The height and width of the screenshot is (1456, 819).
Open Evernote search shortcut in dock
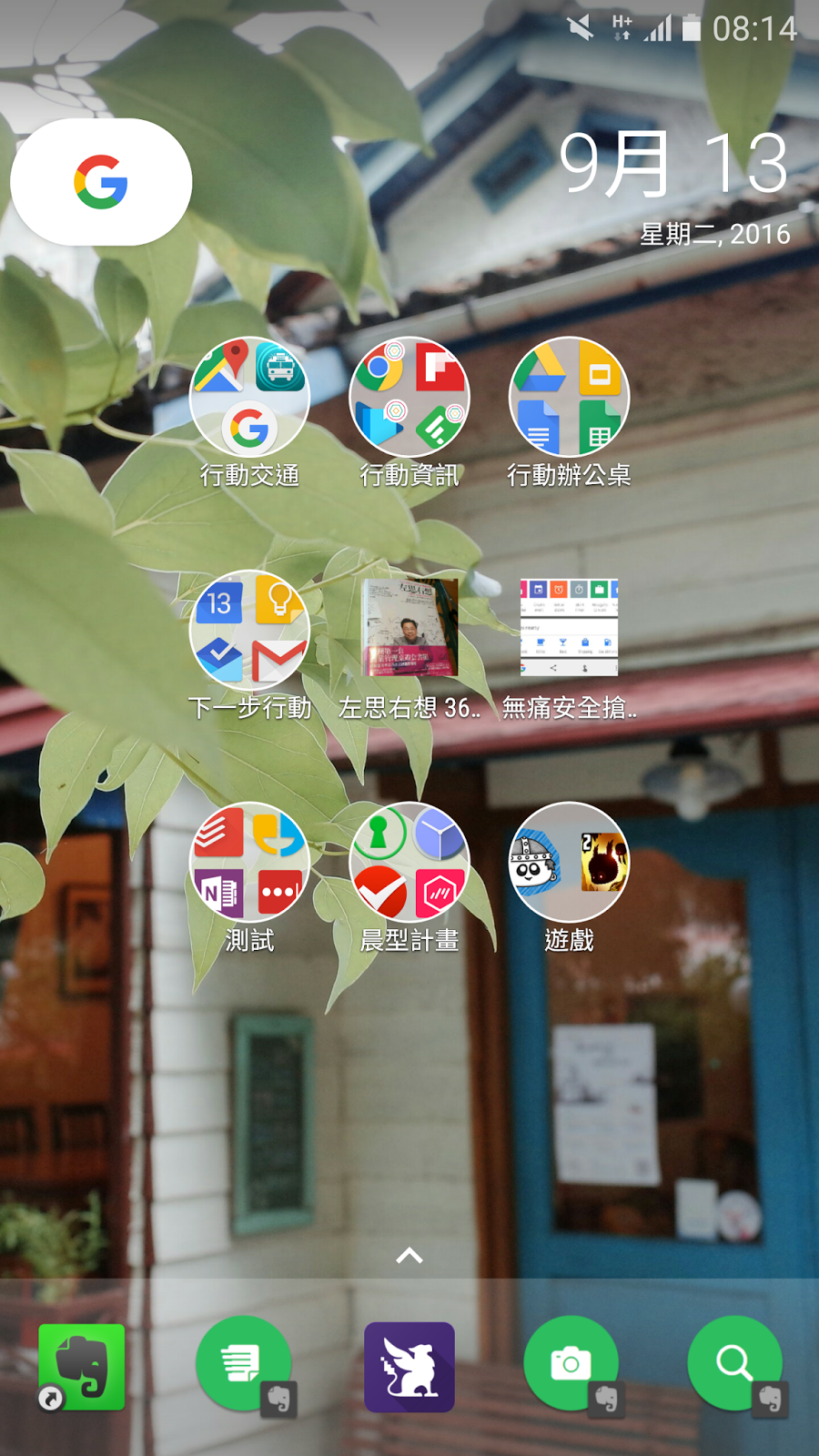click(x=736, y=1365)
